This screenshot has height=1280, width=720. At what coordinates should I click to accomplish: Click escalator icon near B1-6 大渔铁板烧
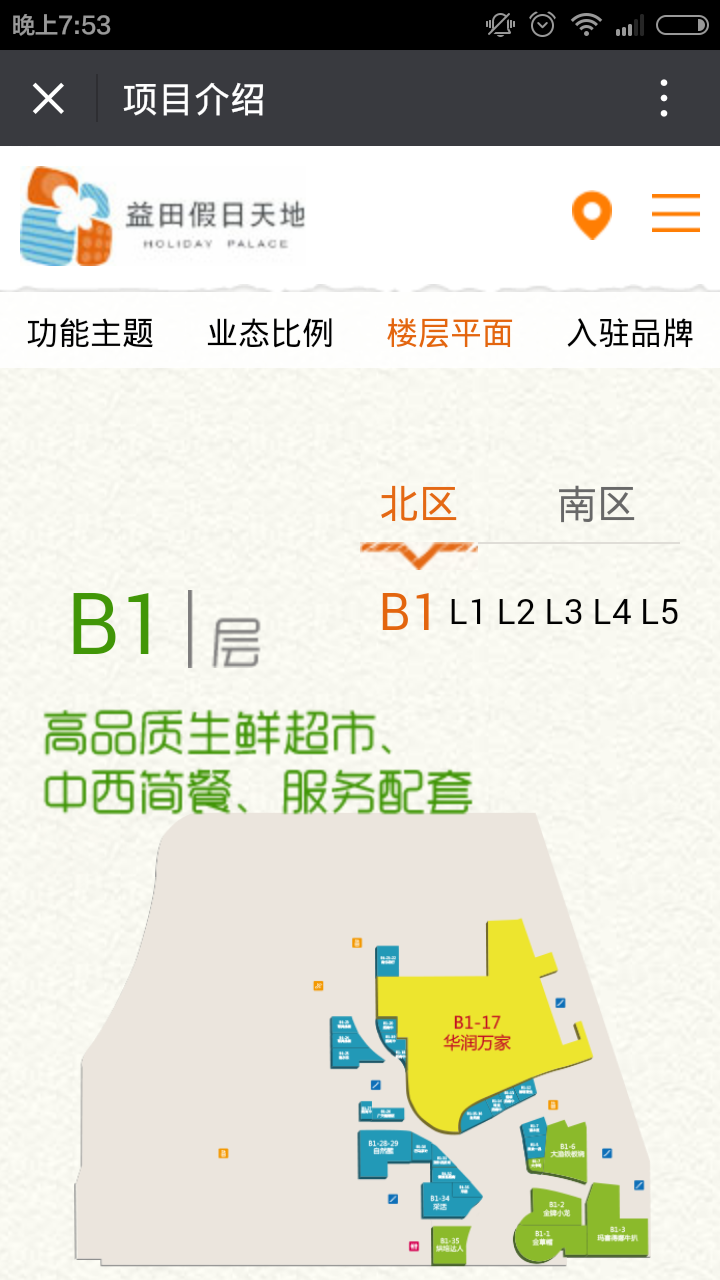tap(606, 1153)
